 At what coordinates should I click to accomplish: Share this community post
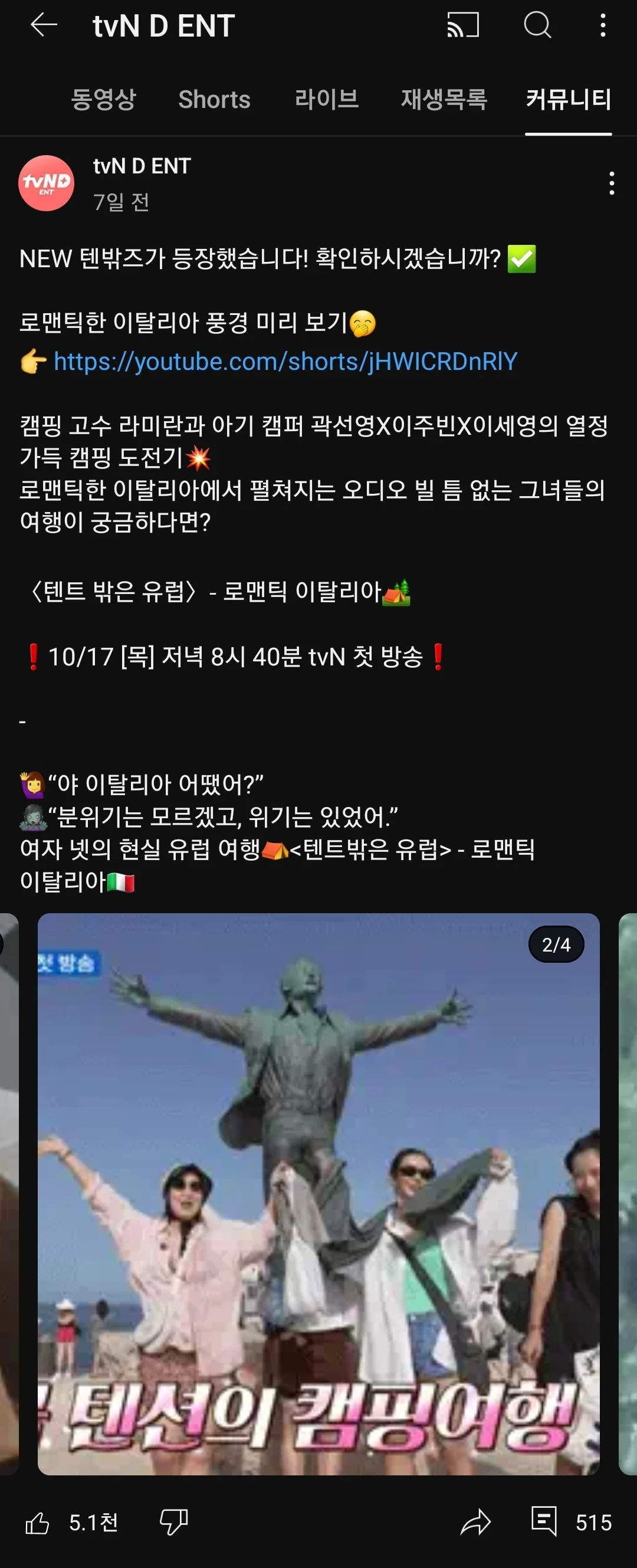tap(475, 1522)
